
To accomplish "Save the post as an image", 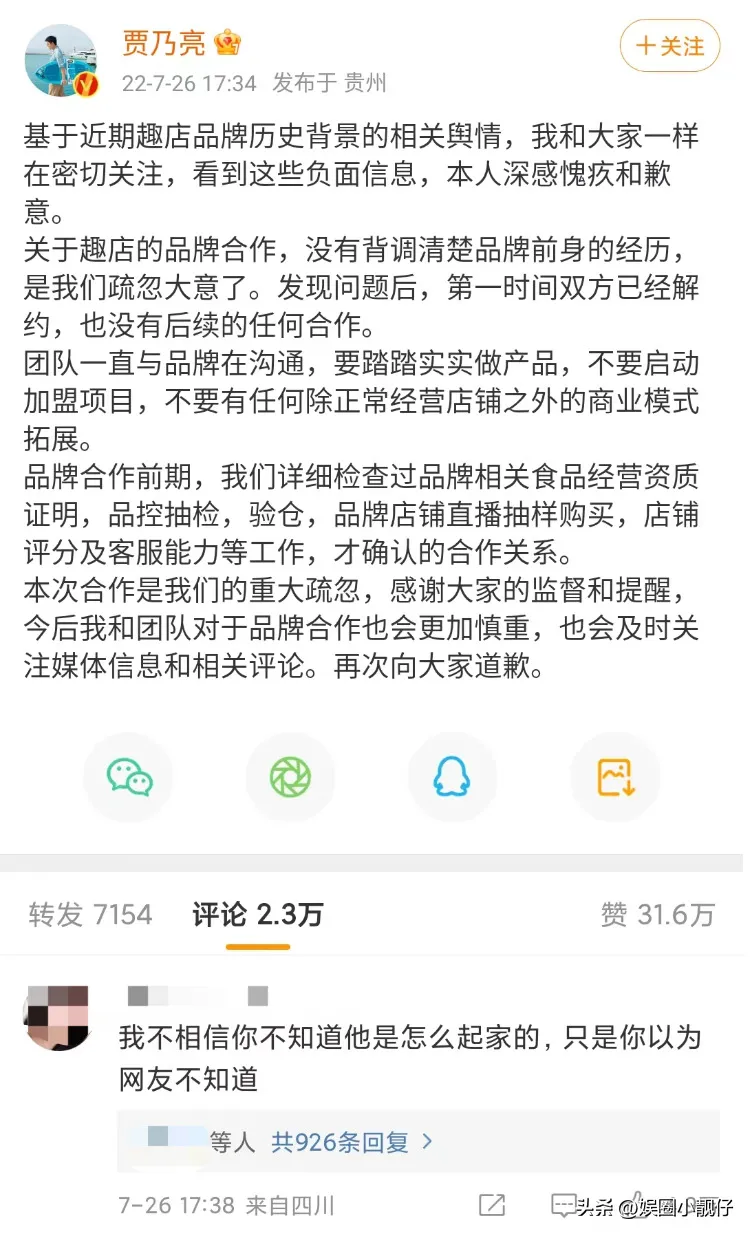I will [x=614, y=778].
